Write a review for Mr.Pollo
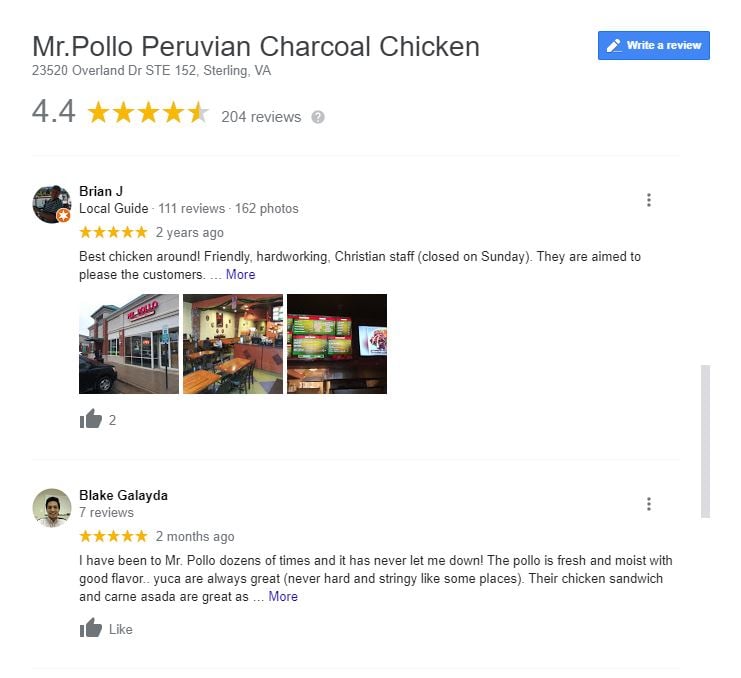The width and height of the screenshot is (741, 678). 653,45
